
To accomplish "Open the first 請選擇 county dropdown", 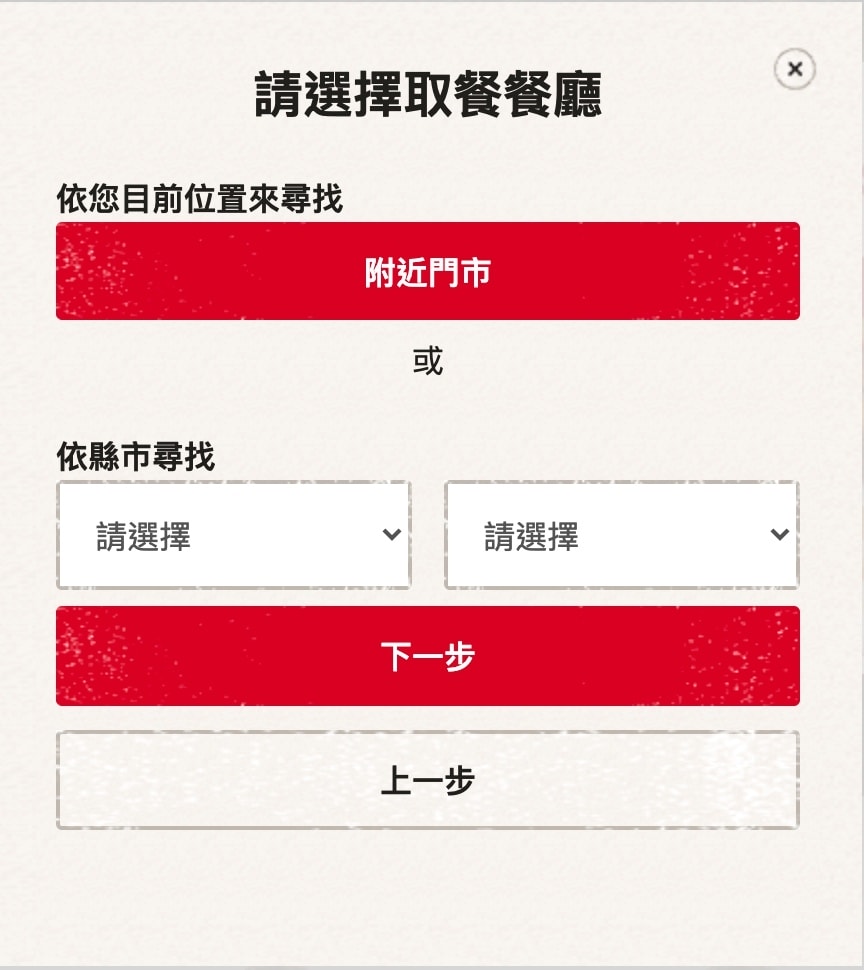I will (234, 536).
